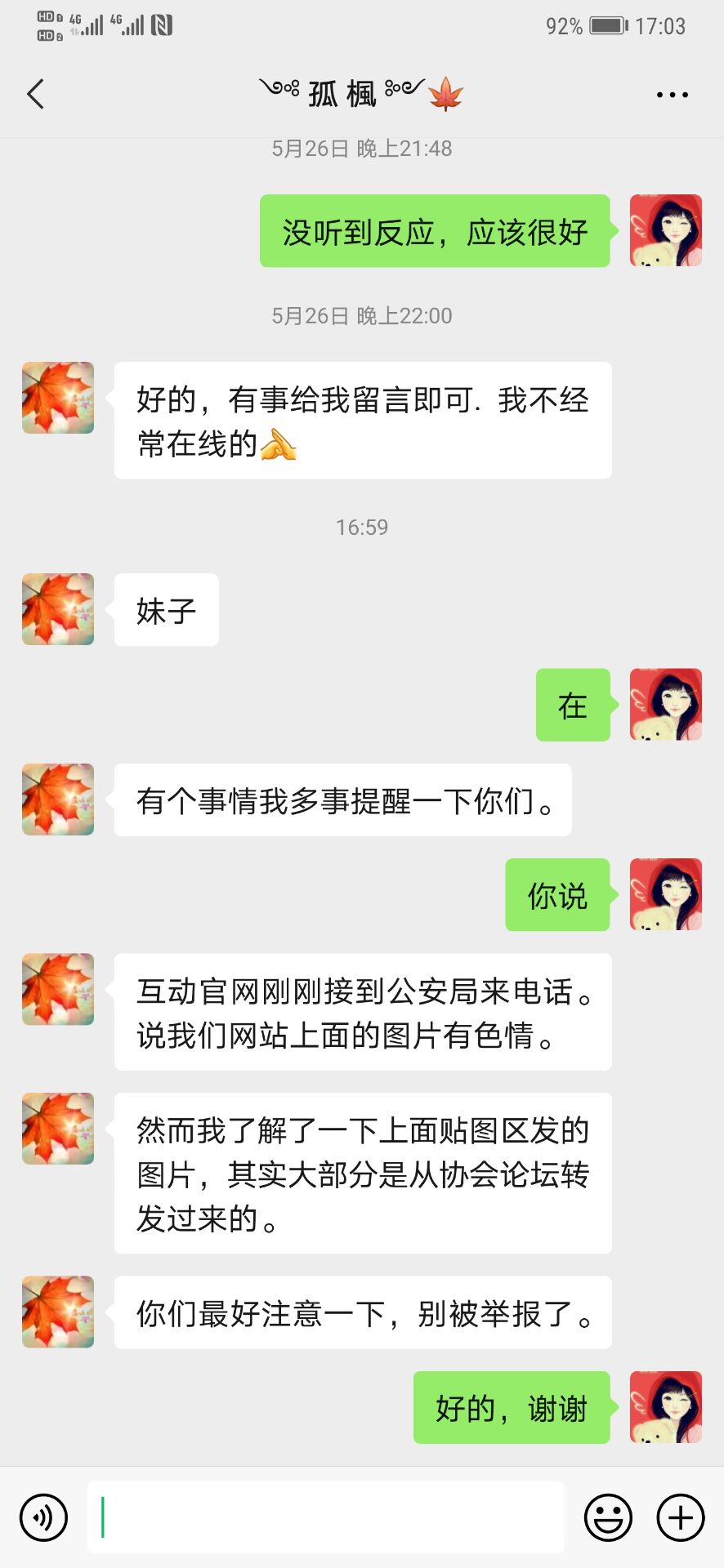Viewport: 724px width, 1568px height.
Task: Tap the green bubble saying 你说
Action: pos(556,896)
